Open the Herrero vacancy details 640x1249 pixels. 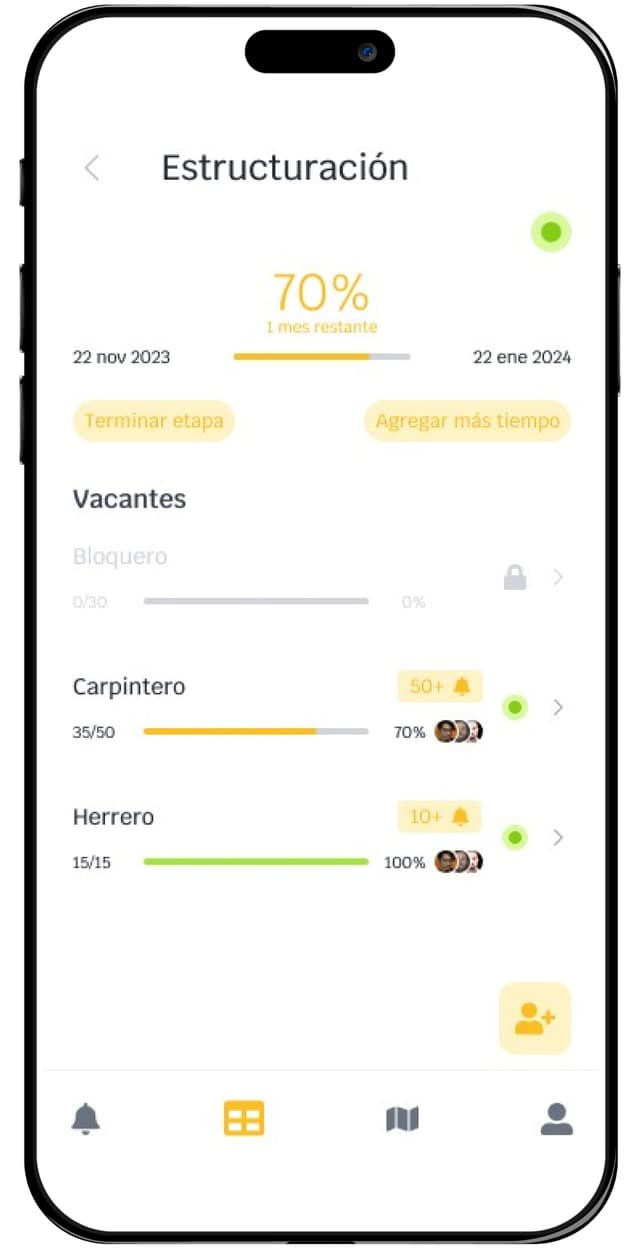point(558,837)
